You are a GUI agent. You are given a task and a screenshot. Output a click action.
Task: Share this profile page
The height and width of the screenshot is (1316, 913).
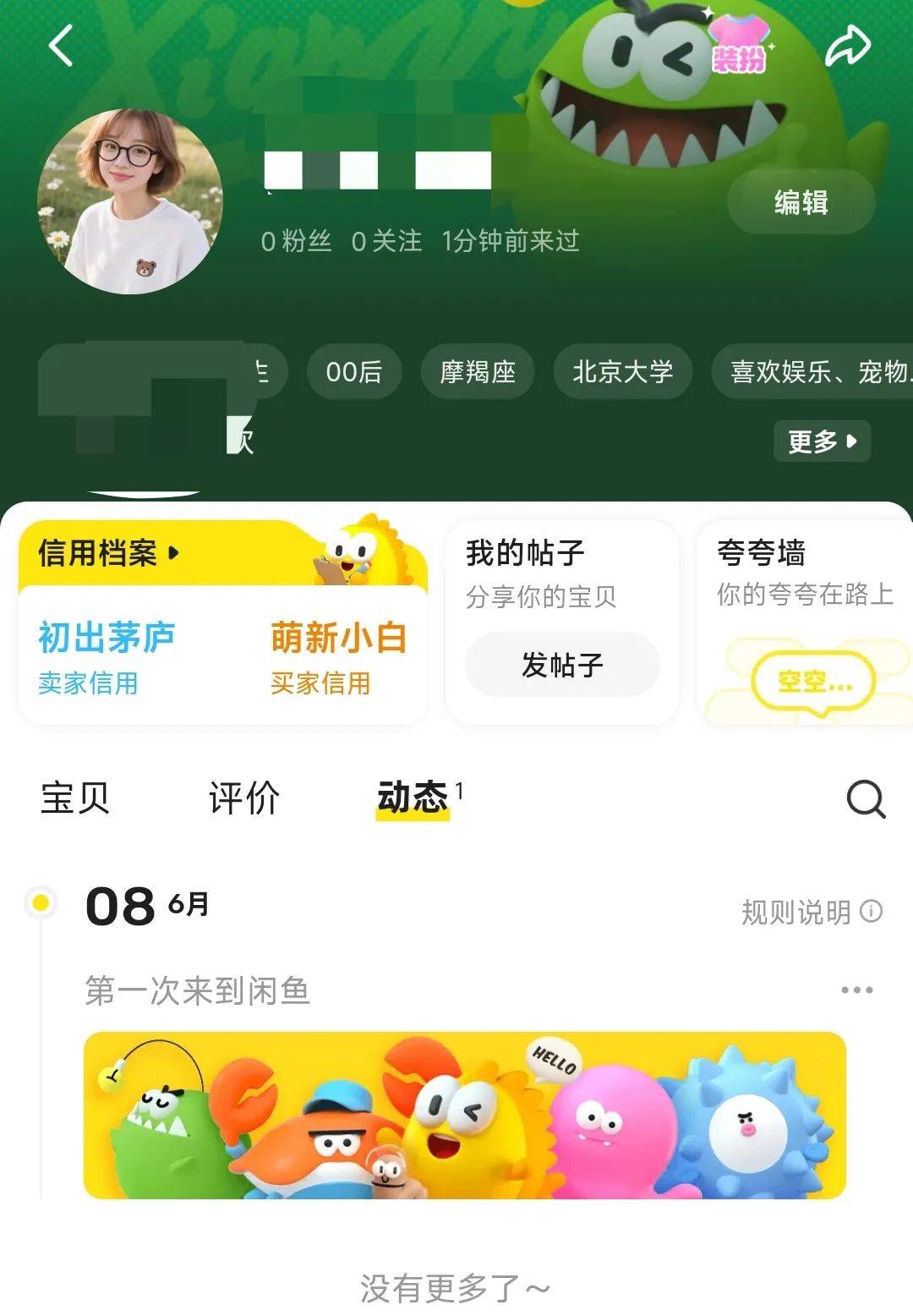tap(847, 46)
